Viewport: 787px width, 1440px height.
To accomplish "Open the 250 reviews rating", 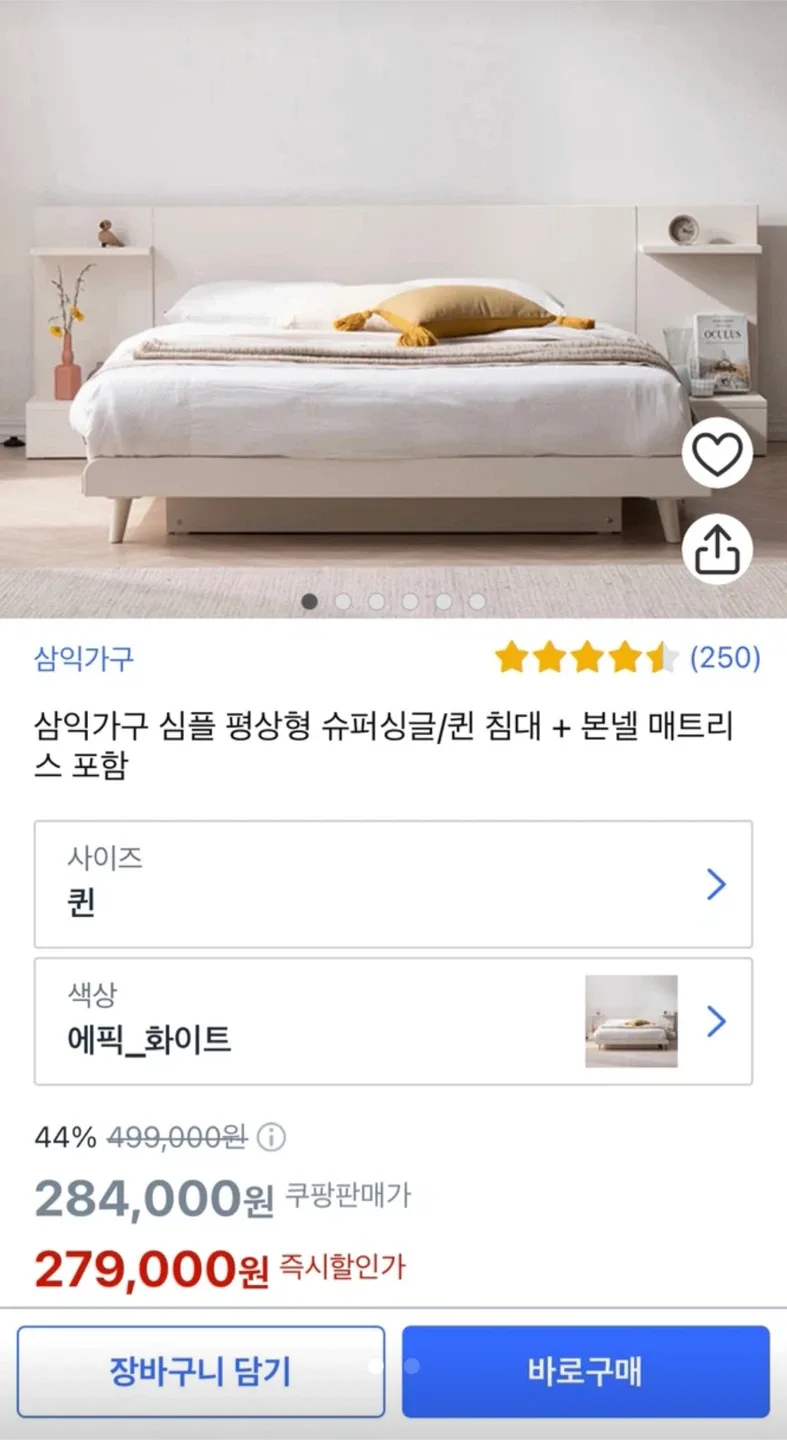I will point(627,658).
